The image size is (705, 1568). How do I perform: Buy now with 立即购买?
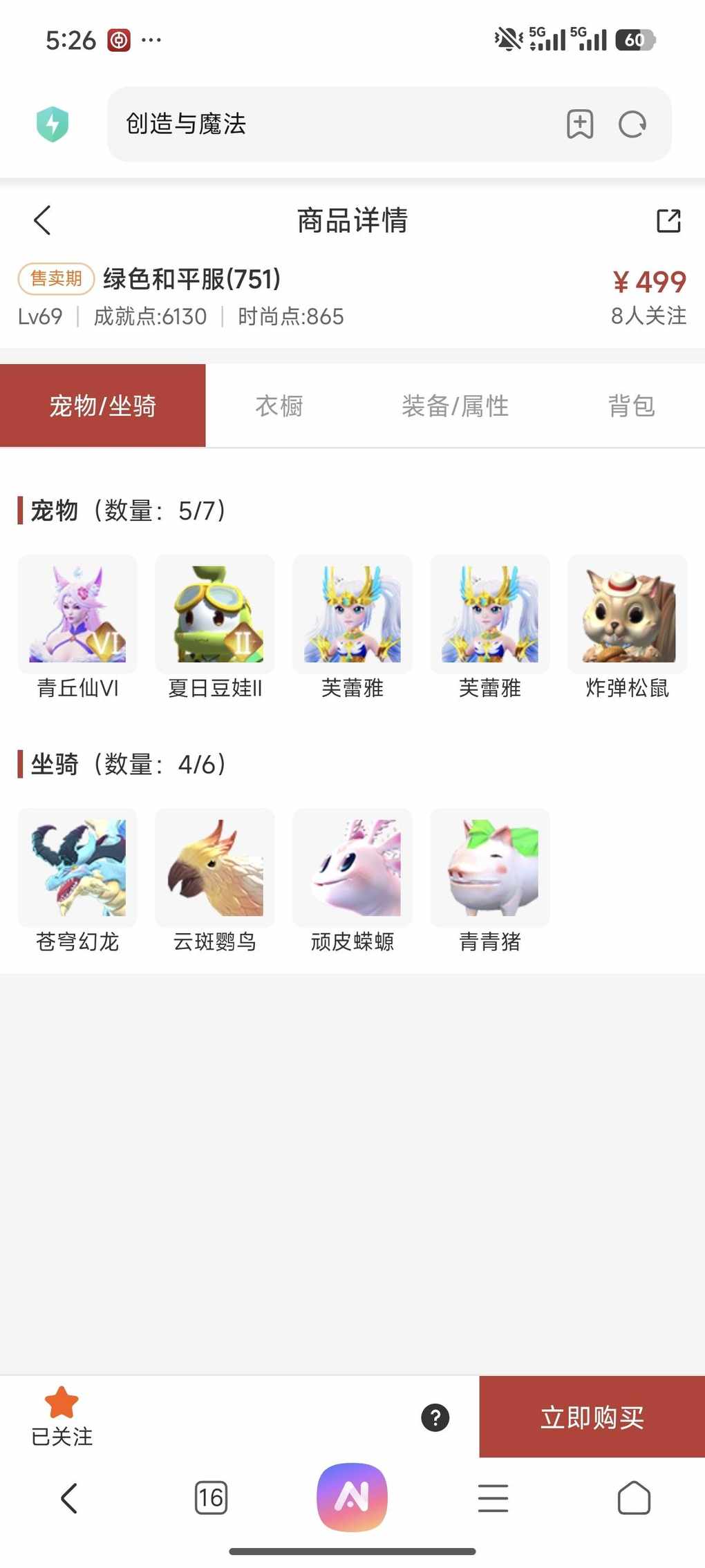point(592,1417)
